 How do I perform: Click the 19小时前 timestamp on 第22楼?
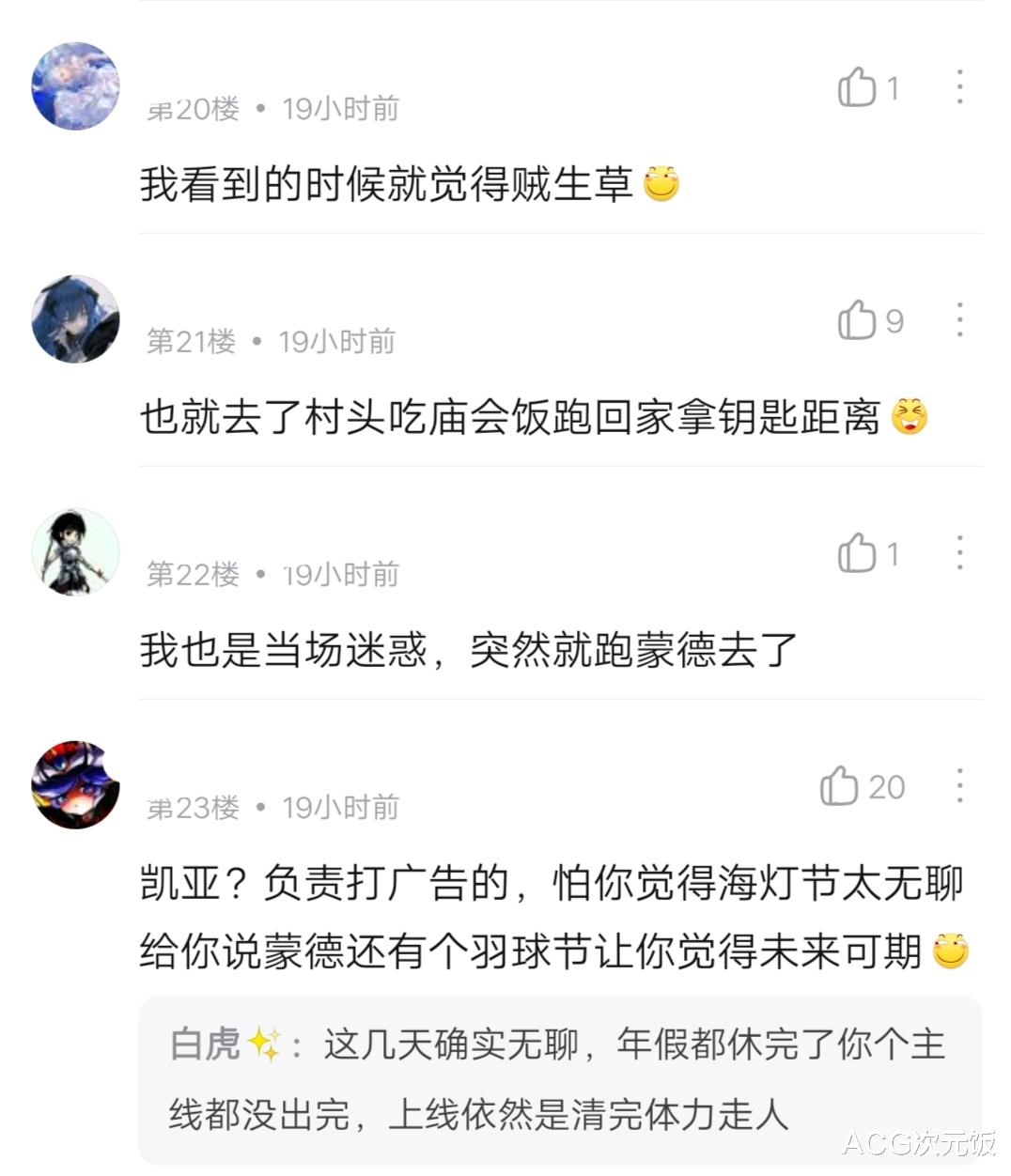341,571
